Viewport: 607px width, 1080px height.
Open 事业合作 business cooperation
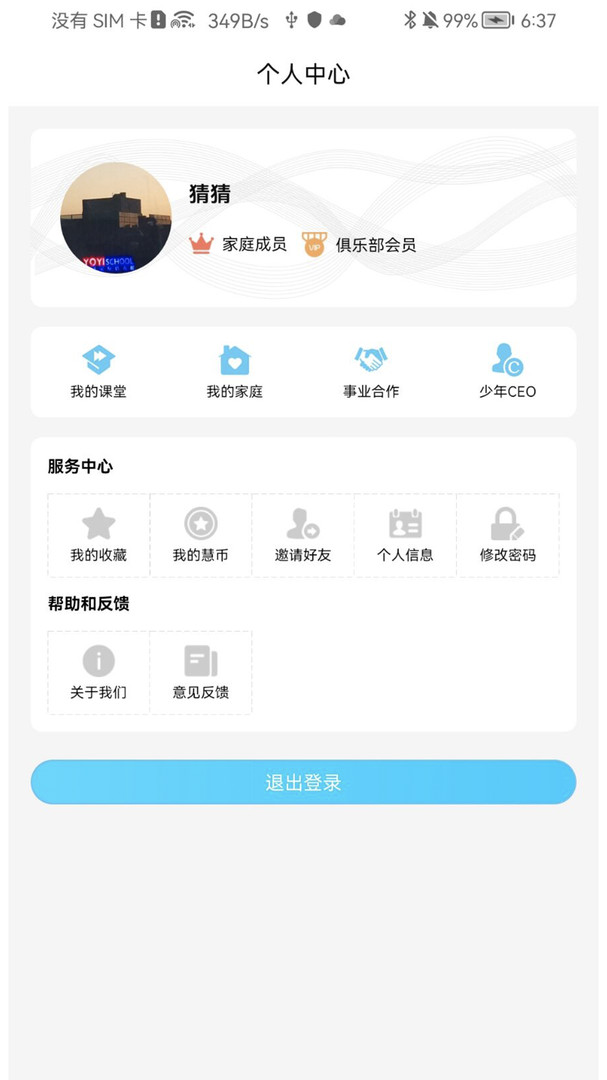tap(371, 371)
